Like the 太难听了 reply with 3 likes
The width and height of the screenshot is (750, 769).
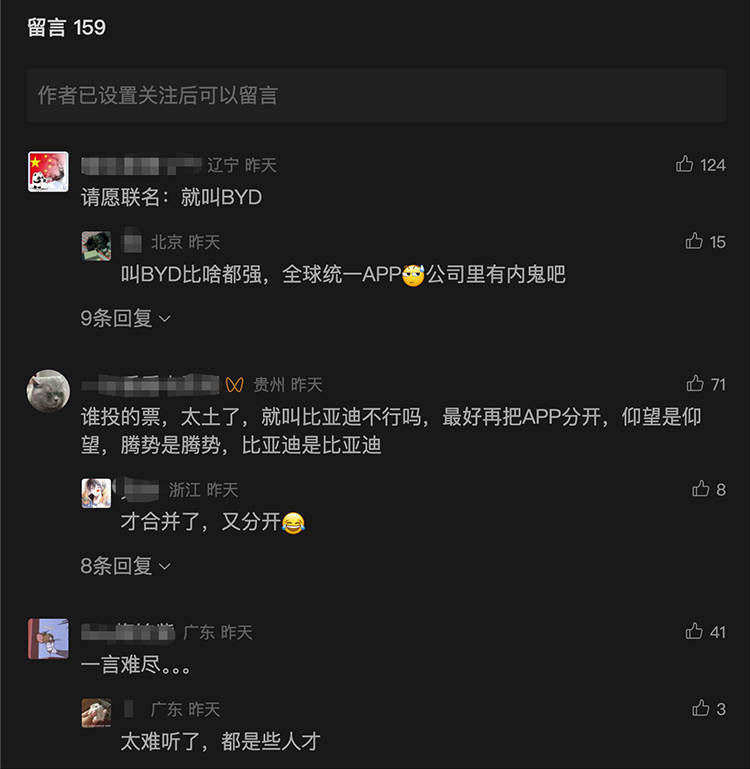tap(701, 708)
